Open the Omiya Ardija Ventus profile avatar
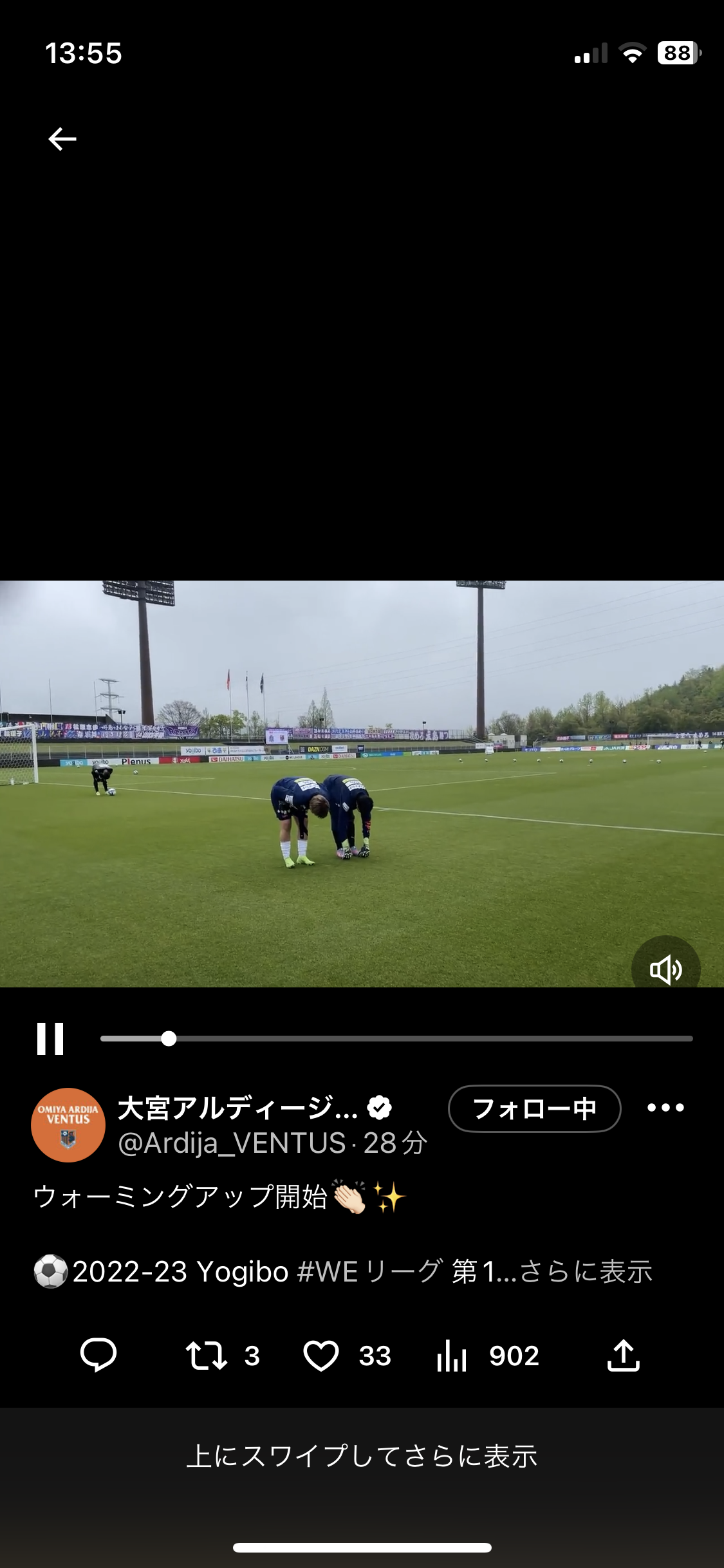The width and height of the screenshot is (724, 1568). coord(68,1125)
